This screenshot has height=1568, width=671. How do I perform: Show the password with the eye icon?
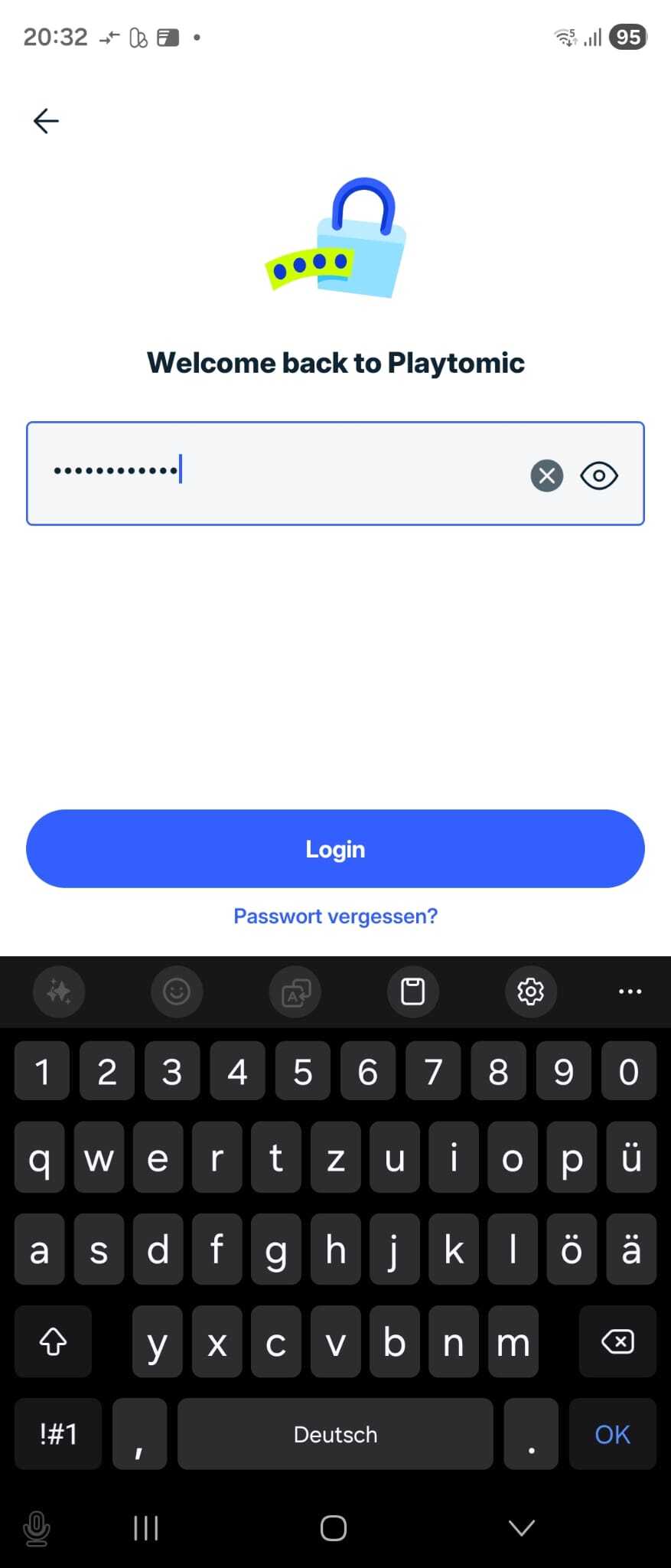(598, 475)
